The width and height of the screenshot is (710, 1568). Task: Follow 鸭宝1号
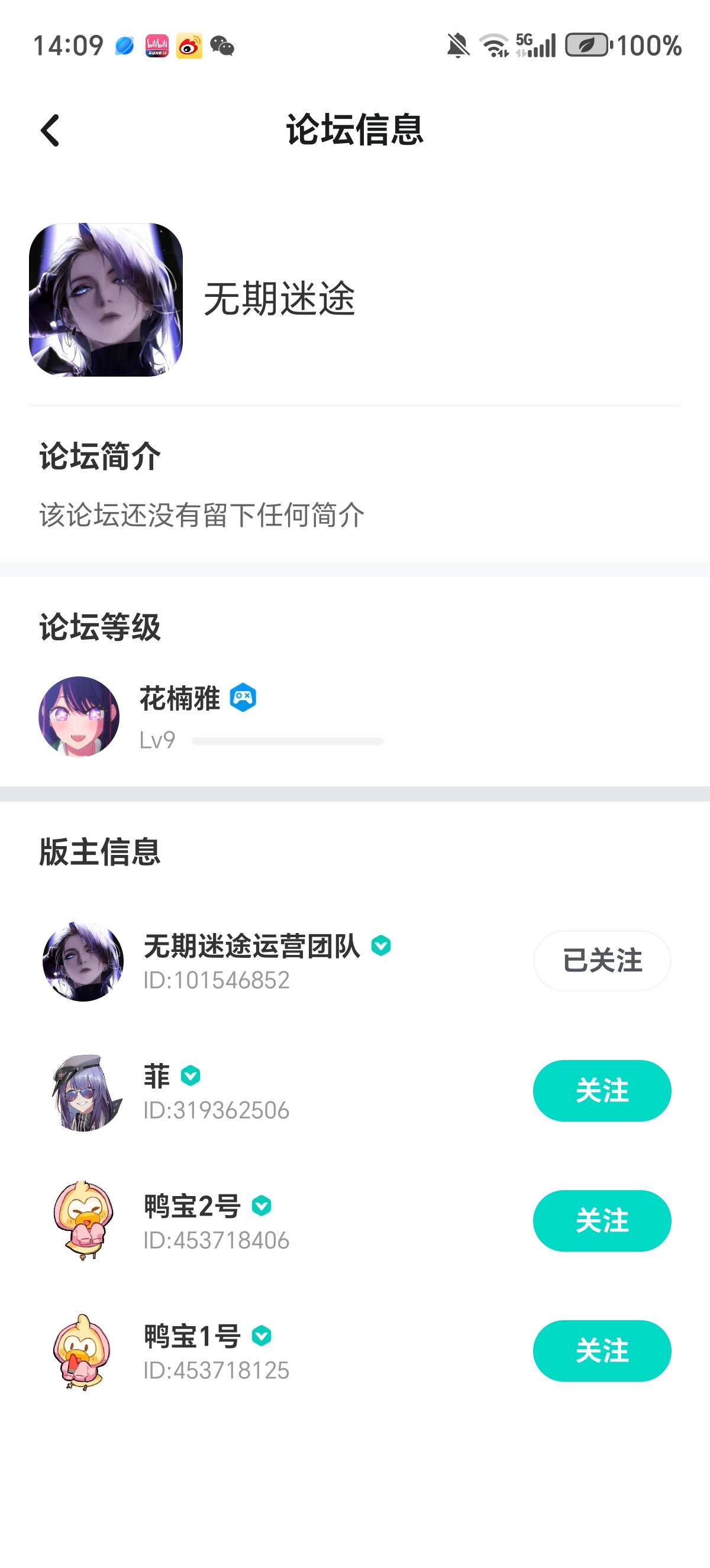coord(602,1350)
